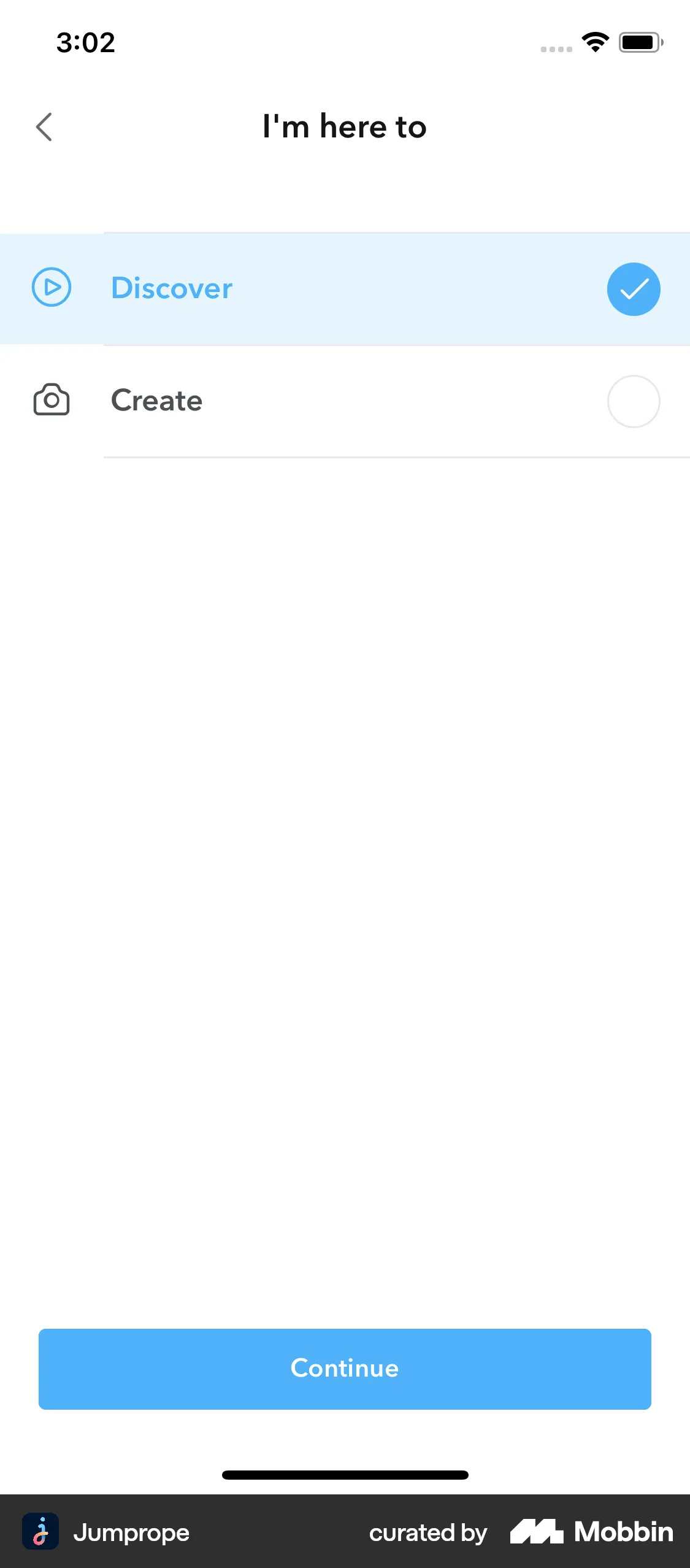The height and width of the screenshot is (1568, 690).
Task: Go back using the top-left arrow
Action: coord(44,127)
